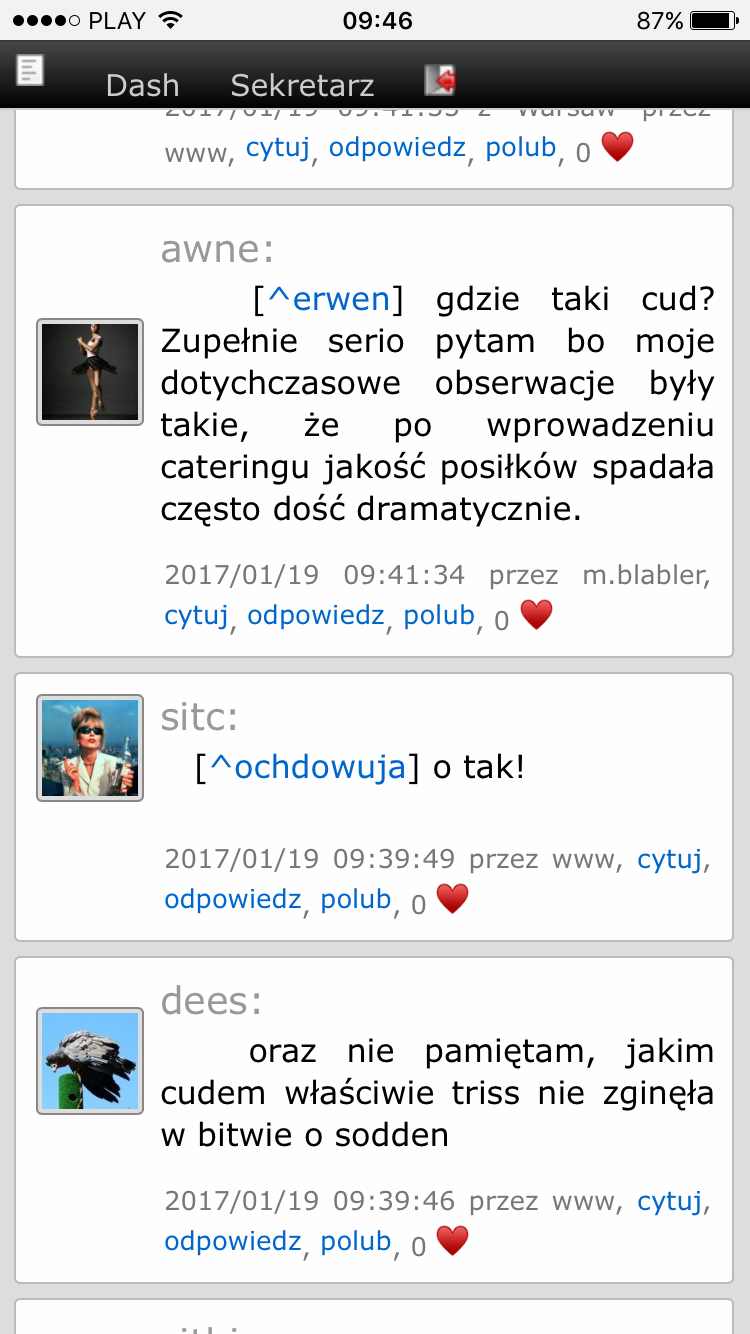750x1334 pixels.
Task: Tap the red heart under awne's post
Action: click(x=536, y=615)
